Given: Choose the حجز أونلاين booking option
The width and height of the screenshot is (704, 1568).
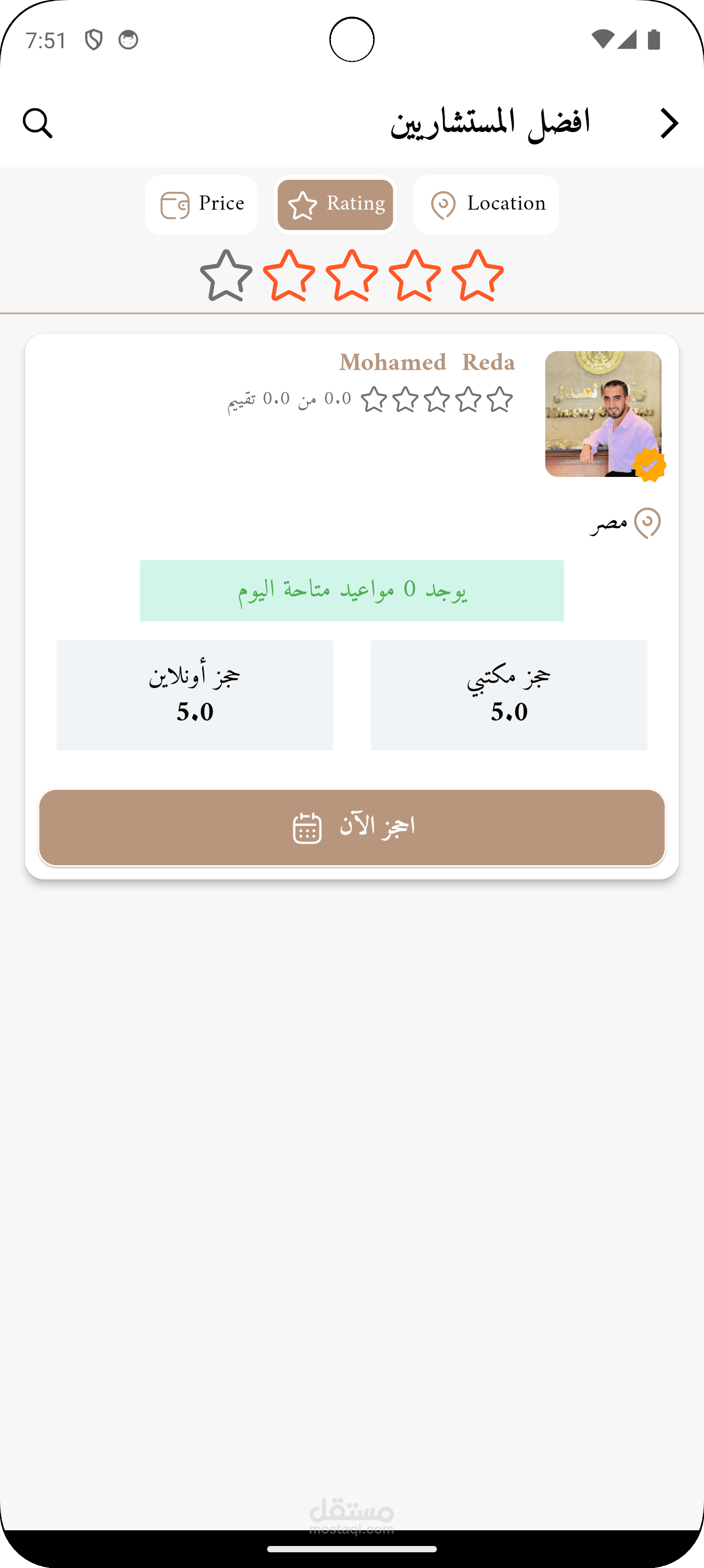Looking at the screenshot, I should point(195,694).
